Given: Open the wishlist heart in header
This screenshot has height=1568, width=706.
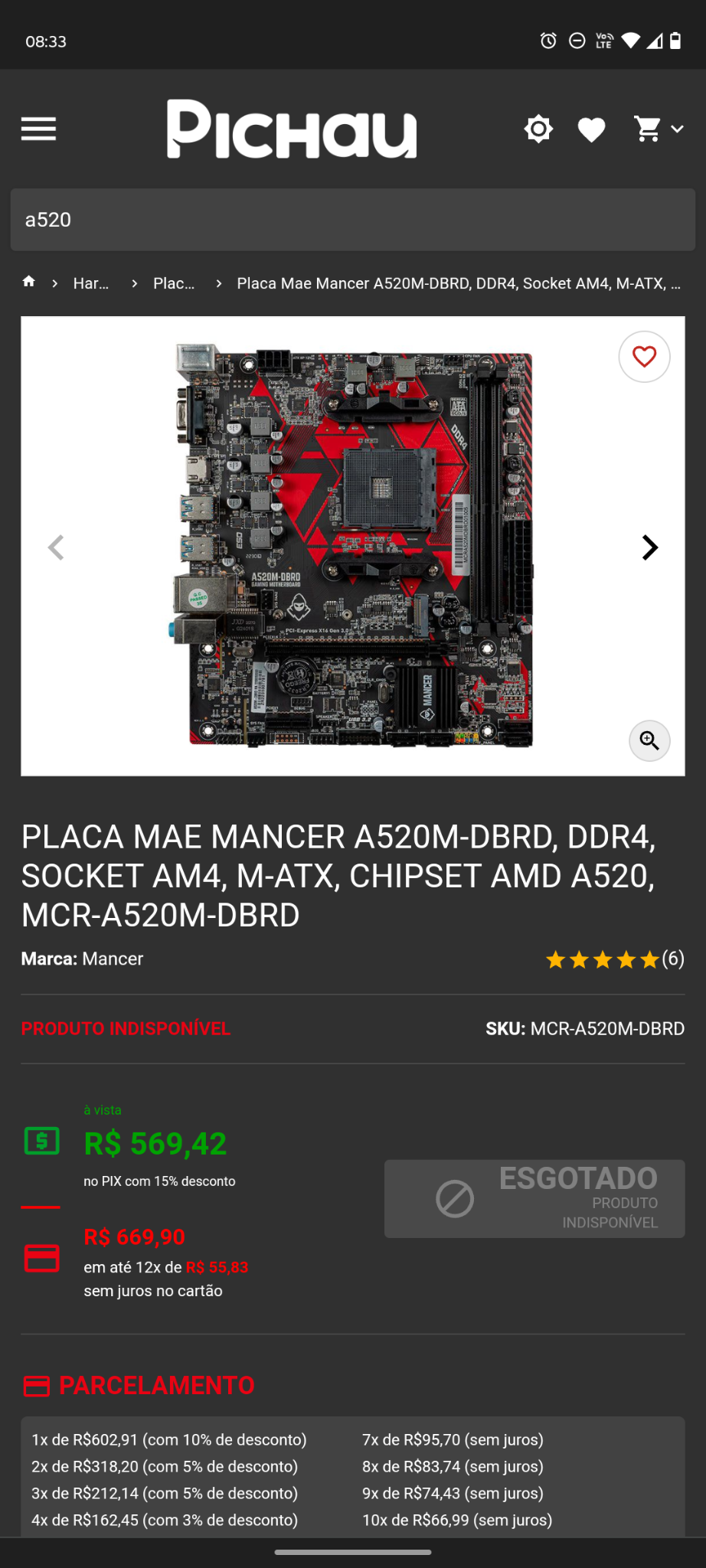Looking at the screenshot, I should [591, 129].
